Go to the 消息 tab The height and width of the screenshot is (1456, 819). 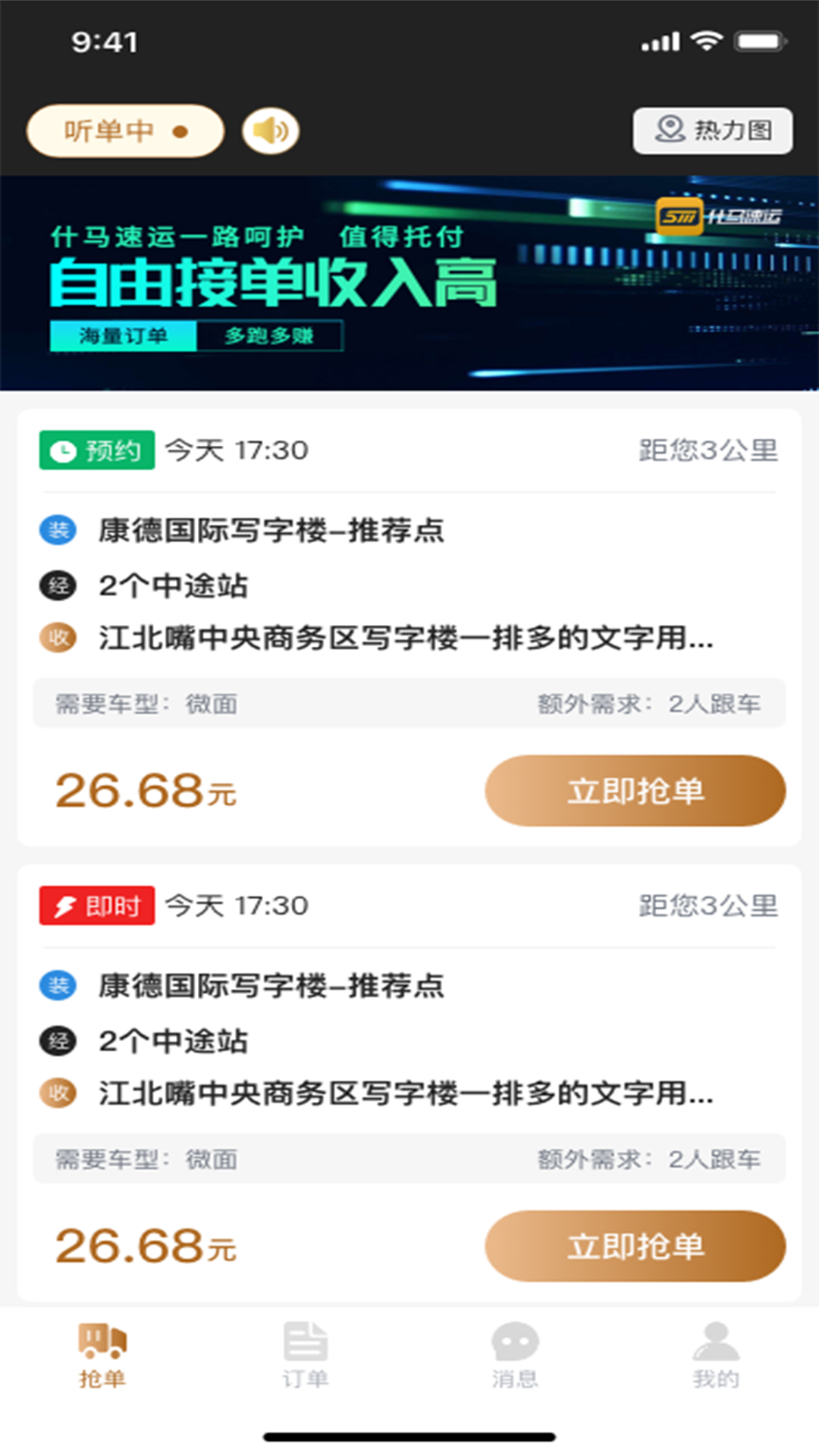[x=515, y=1355]
